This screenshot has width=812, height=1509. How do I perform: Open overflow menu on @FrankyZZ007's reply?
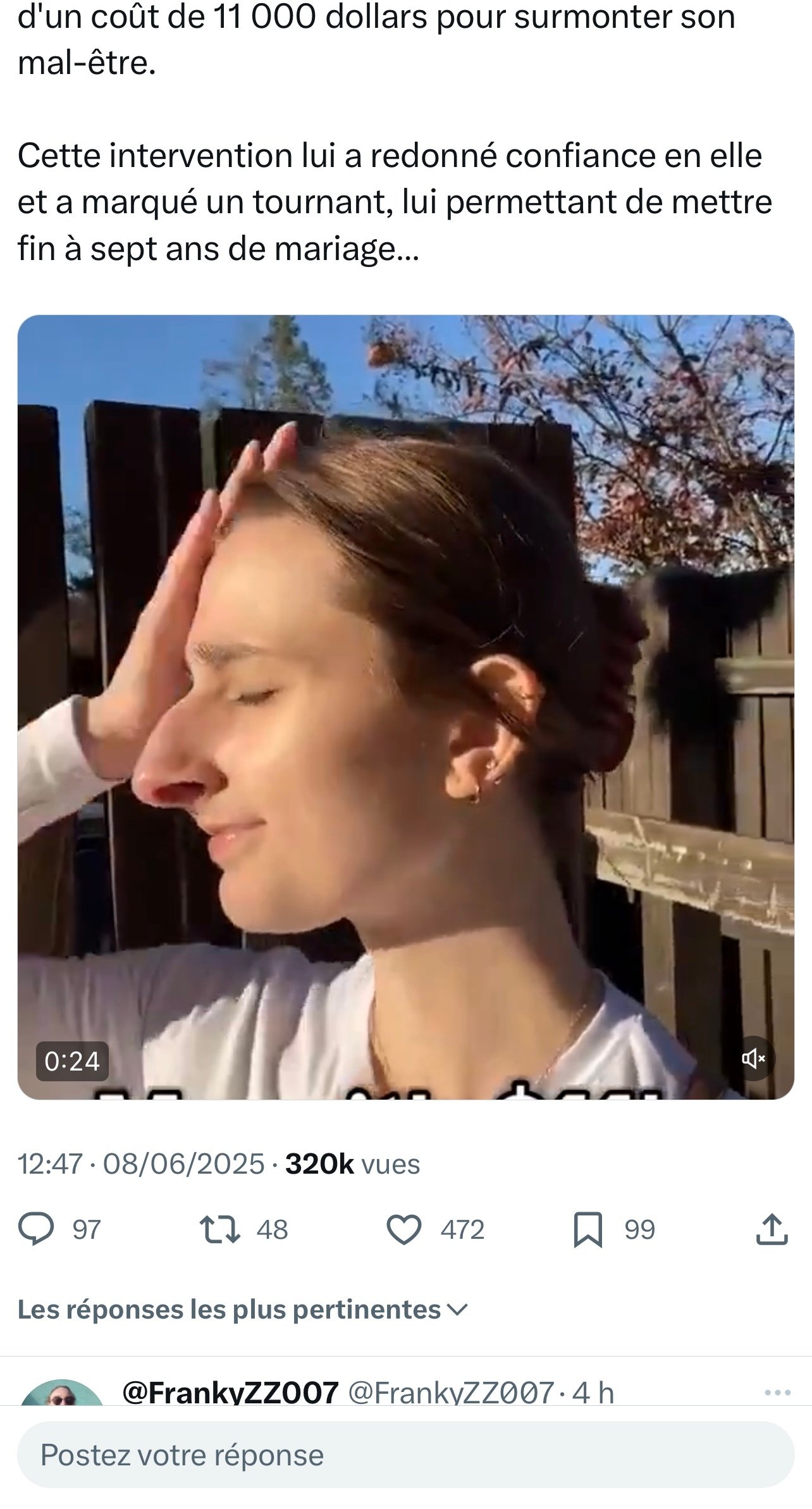(777, 1393)
